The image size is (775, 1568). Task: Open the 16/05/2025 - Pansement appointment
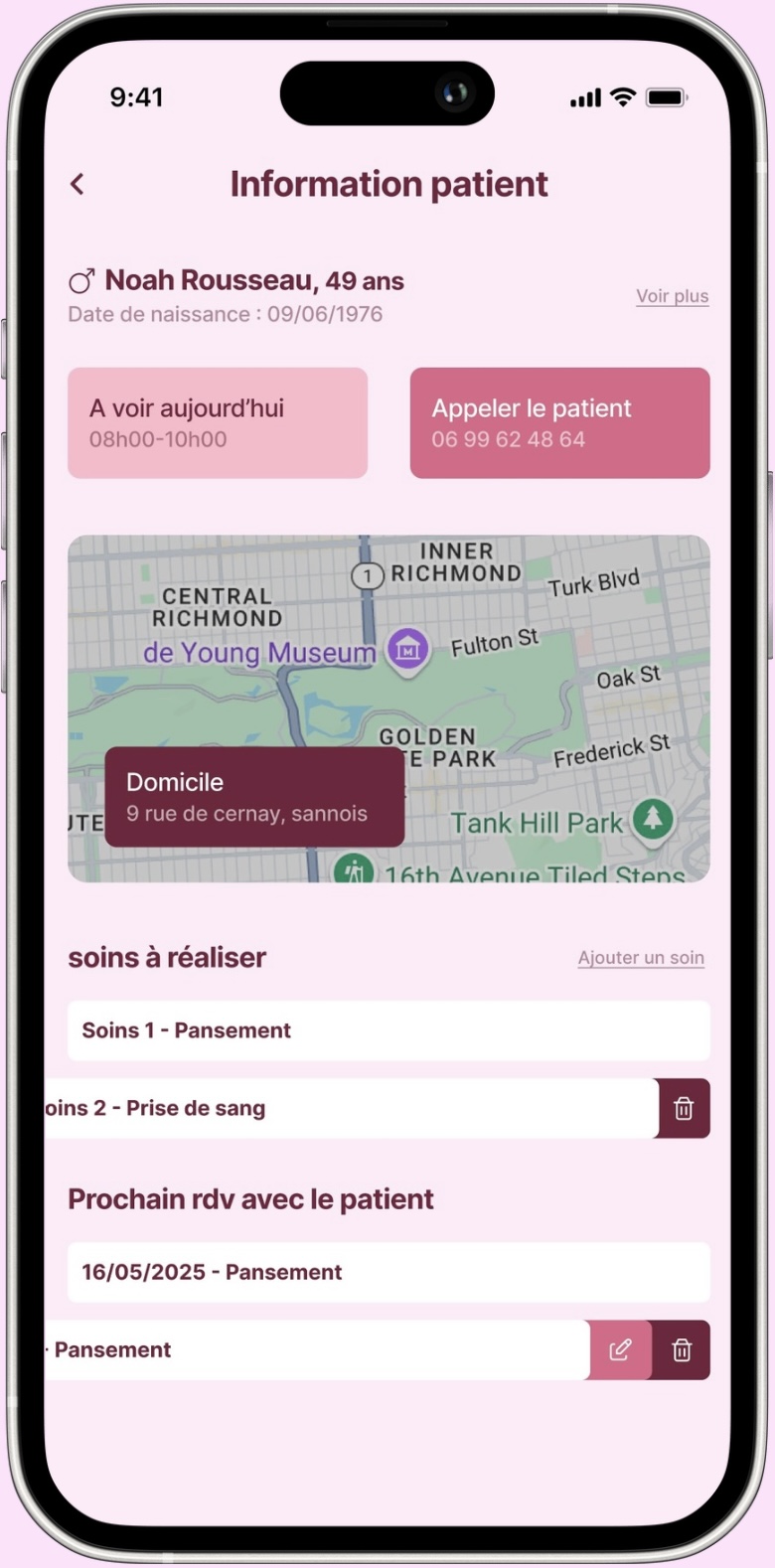click(387, 1272)
